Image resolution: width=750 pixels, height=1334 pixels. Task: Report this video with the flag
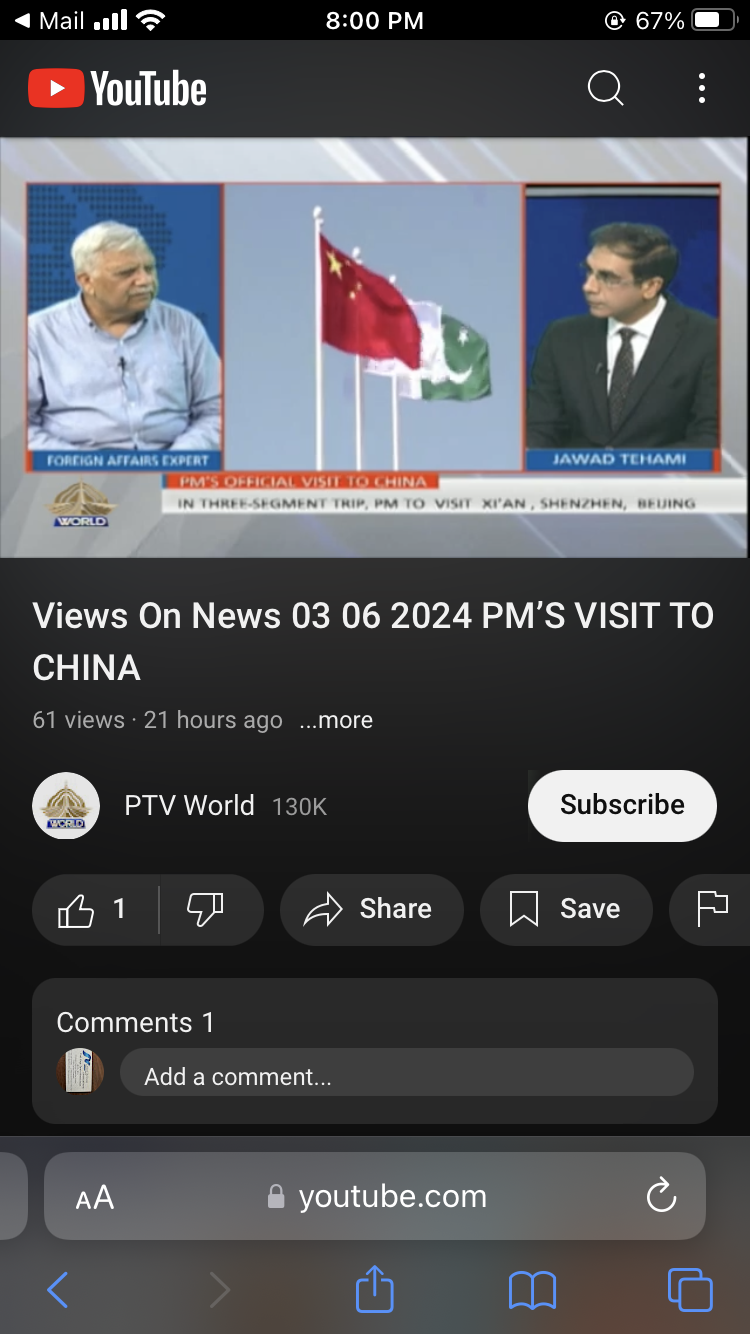click(x=712, y=909)
